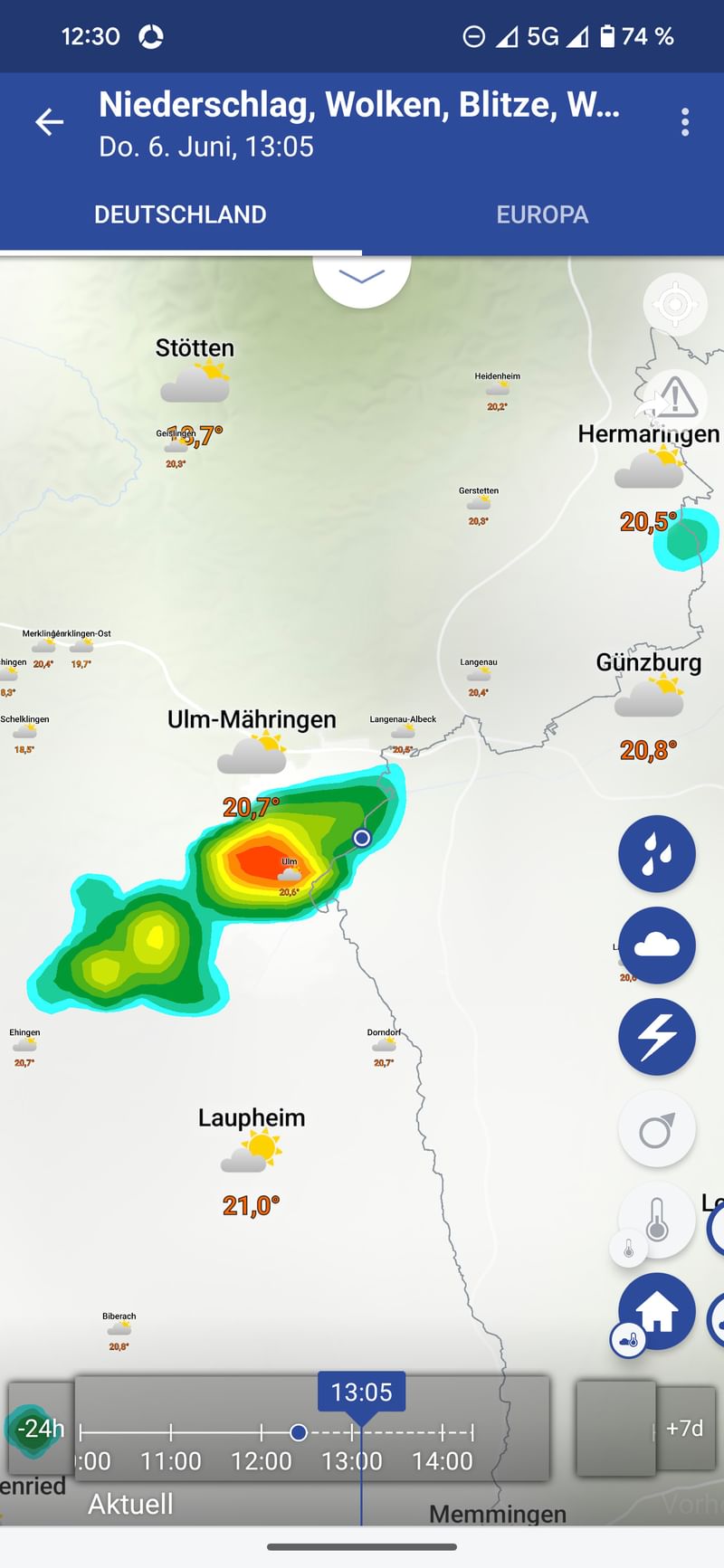This screenshot has height=1568, width=724.
Task: Toggle the wind layer button
Action: tap(657, 1129)
